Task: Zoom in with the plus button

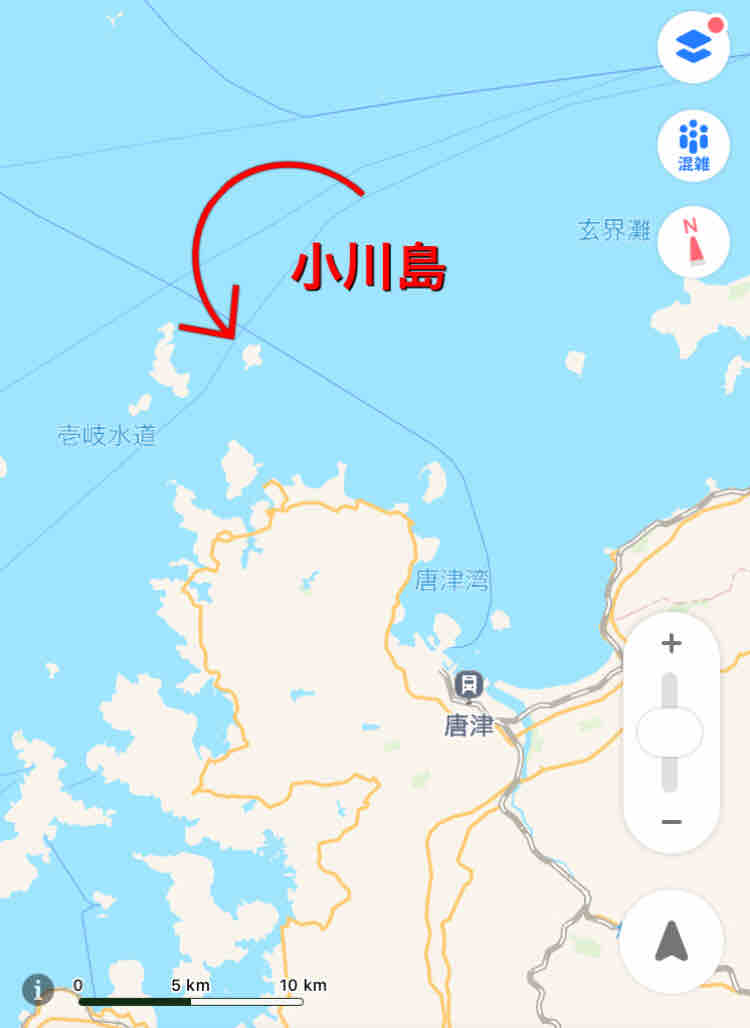Action: pyautogui.click(x=671, y=643)
